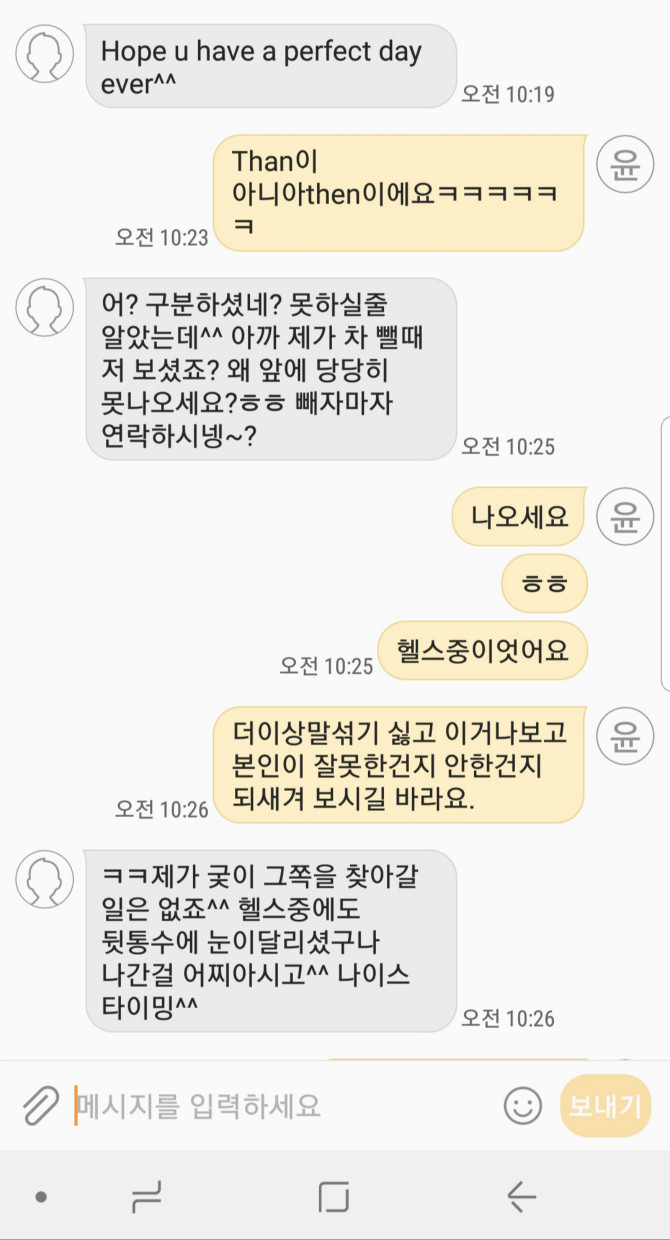Open recent apps from navigation bar
Screen dimensions: 670x1240
[146, 1196]
